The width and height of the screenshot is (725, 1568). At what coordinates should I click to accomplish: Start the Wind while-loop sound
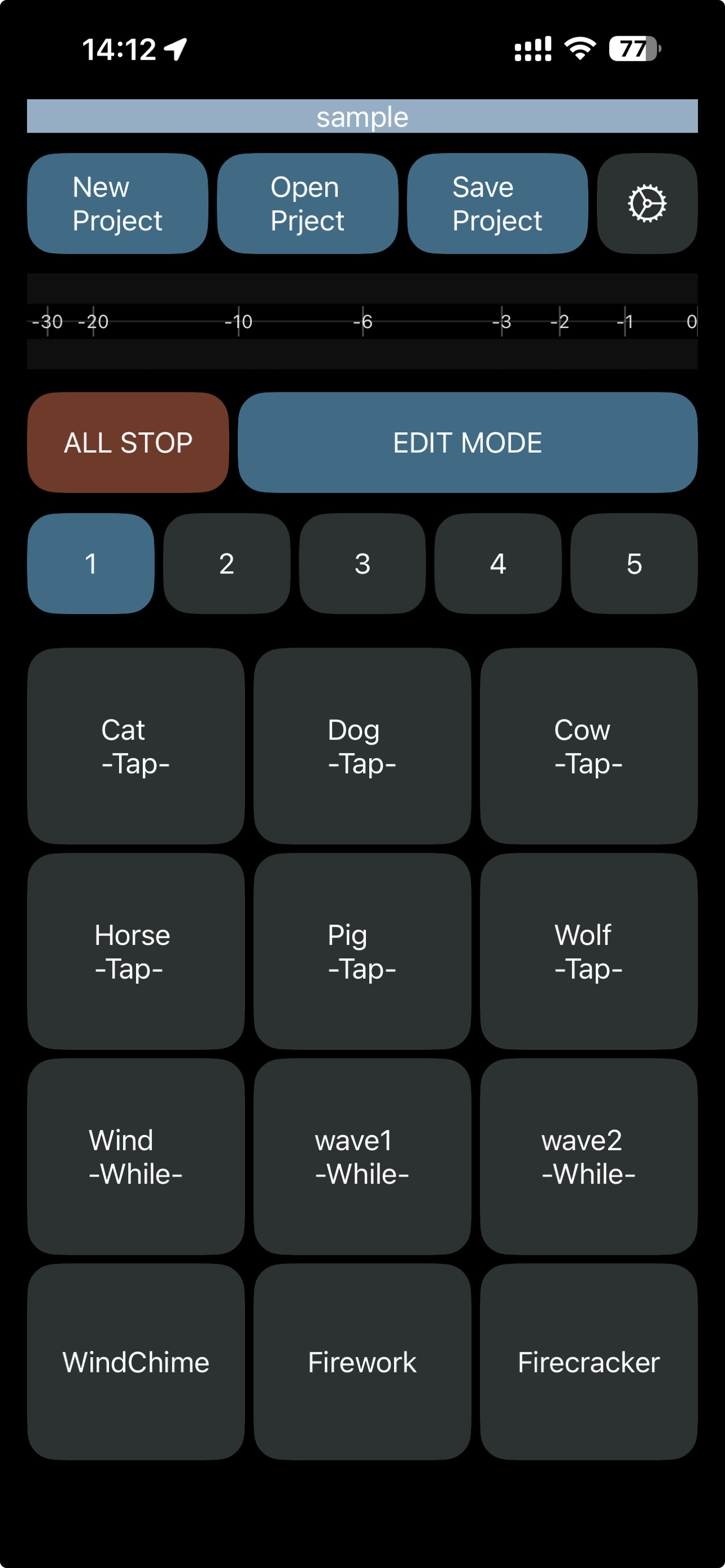[135, 1157]
